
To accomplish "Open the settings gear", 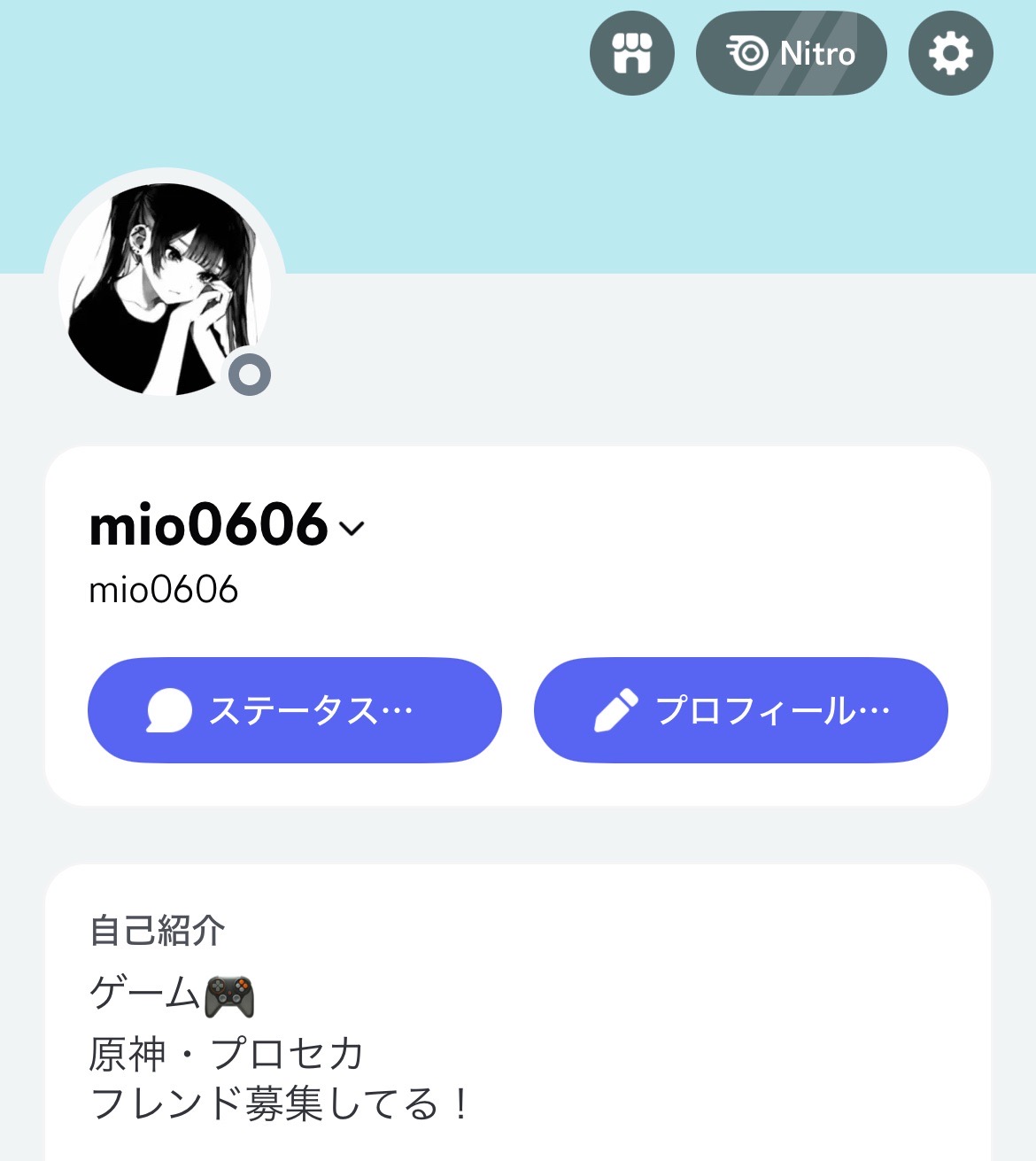I will [950, 53].
